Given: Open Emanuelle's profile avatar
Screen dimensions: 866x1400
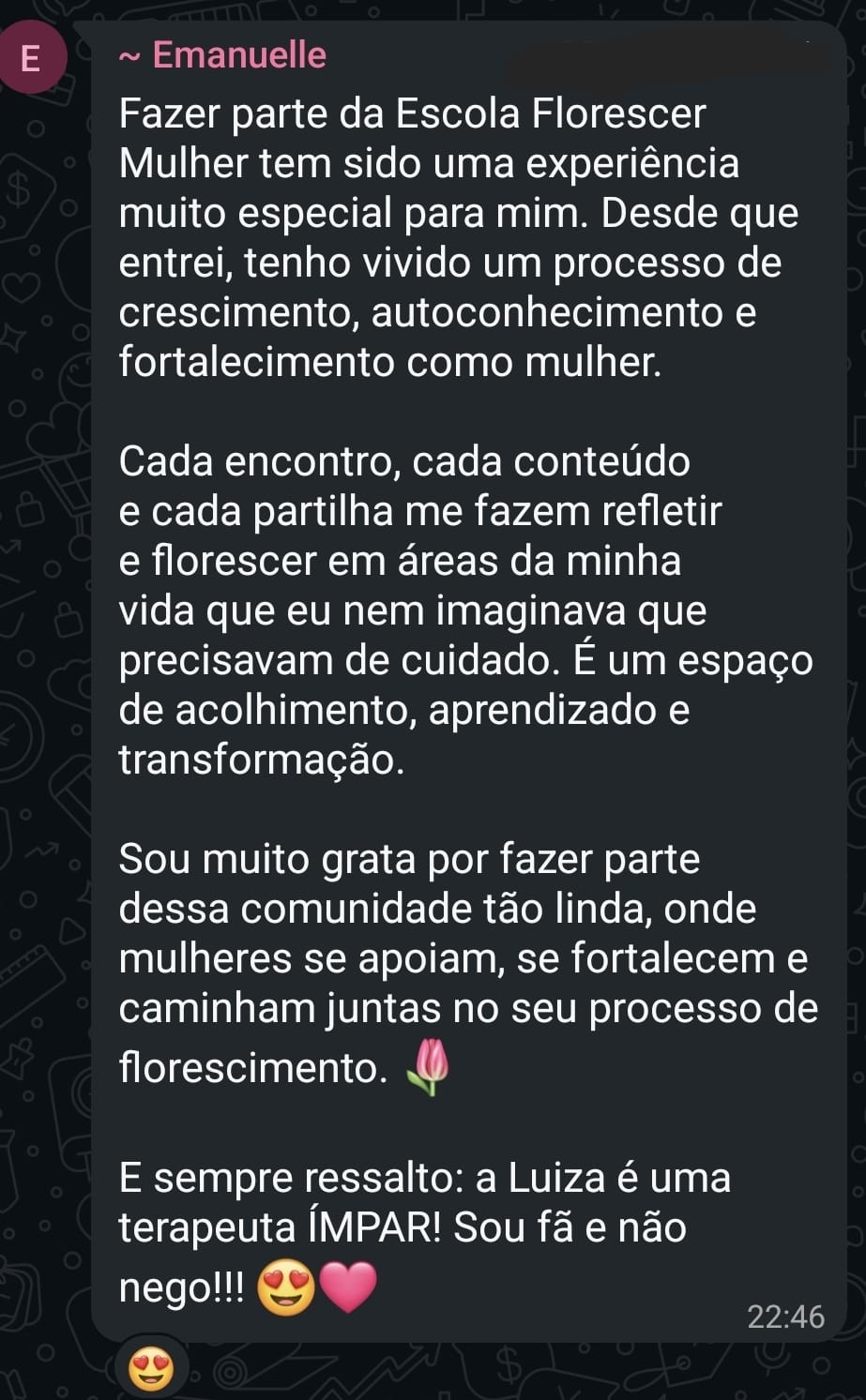Looking at the screenshot, I should click(32, 58).
